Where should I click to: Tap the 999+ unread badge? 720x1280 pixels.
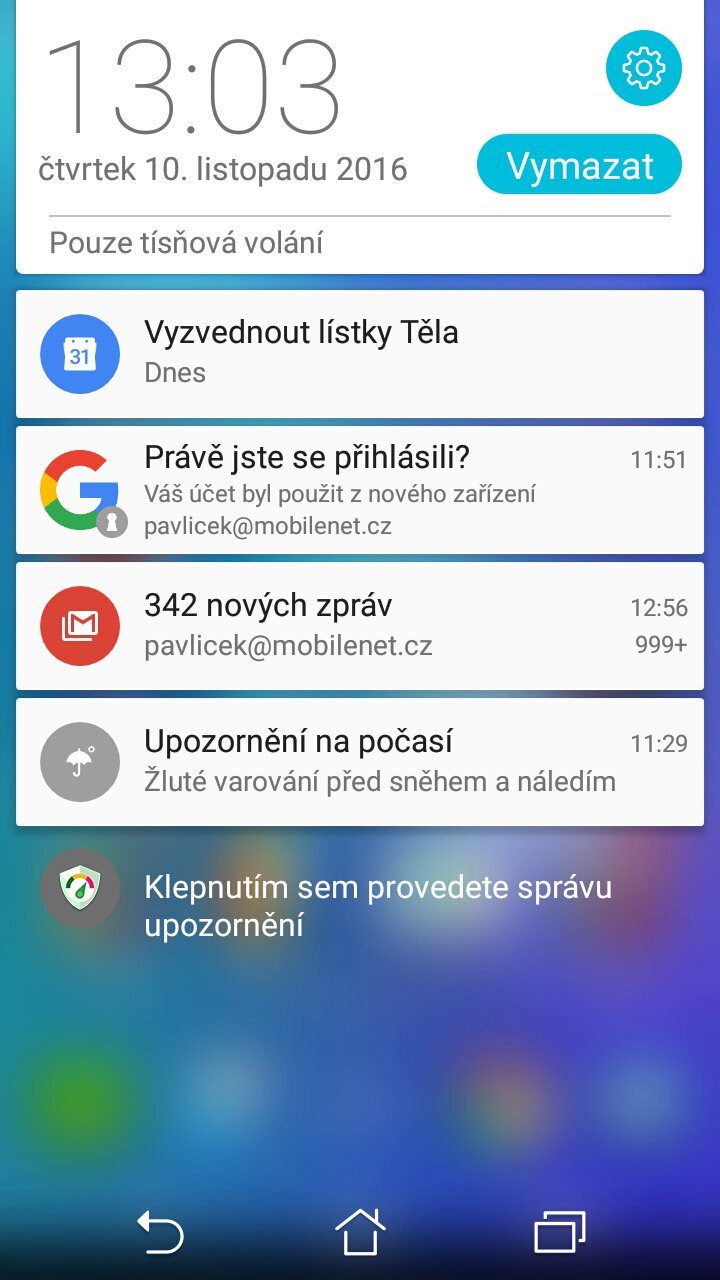click(x=662, y=645)
